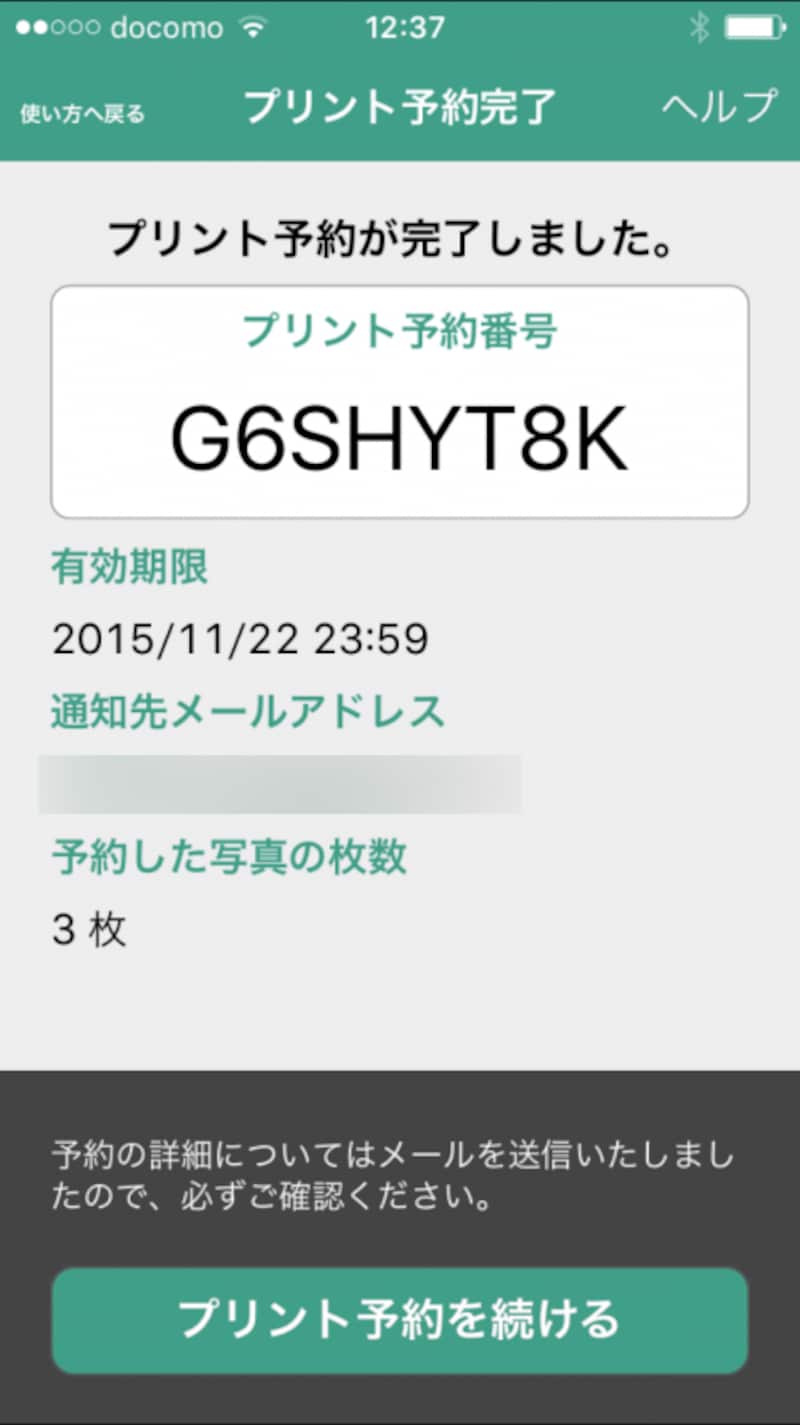The height and width of the screenshot is (1425, 800).
Task: Go back to the 使い方 screen
Action: point(82,113)
